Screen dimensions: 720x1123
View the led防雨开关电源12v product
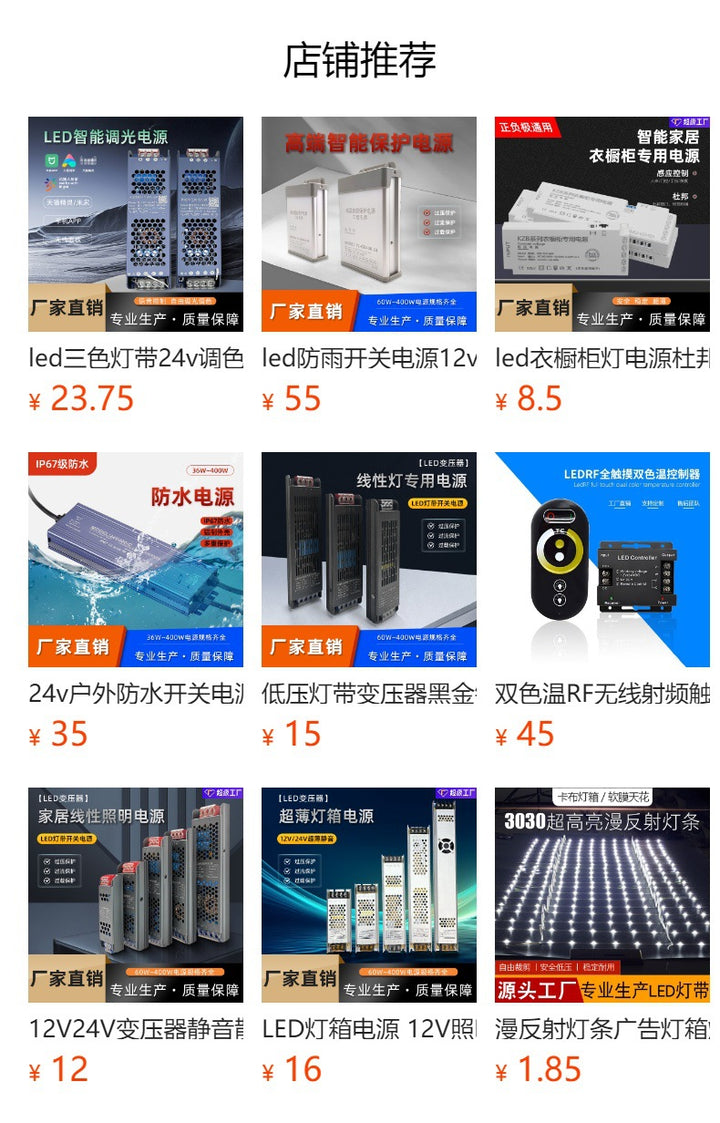point(369,225)
